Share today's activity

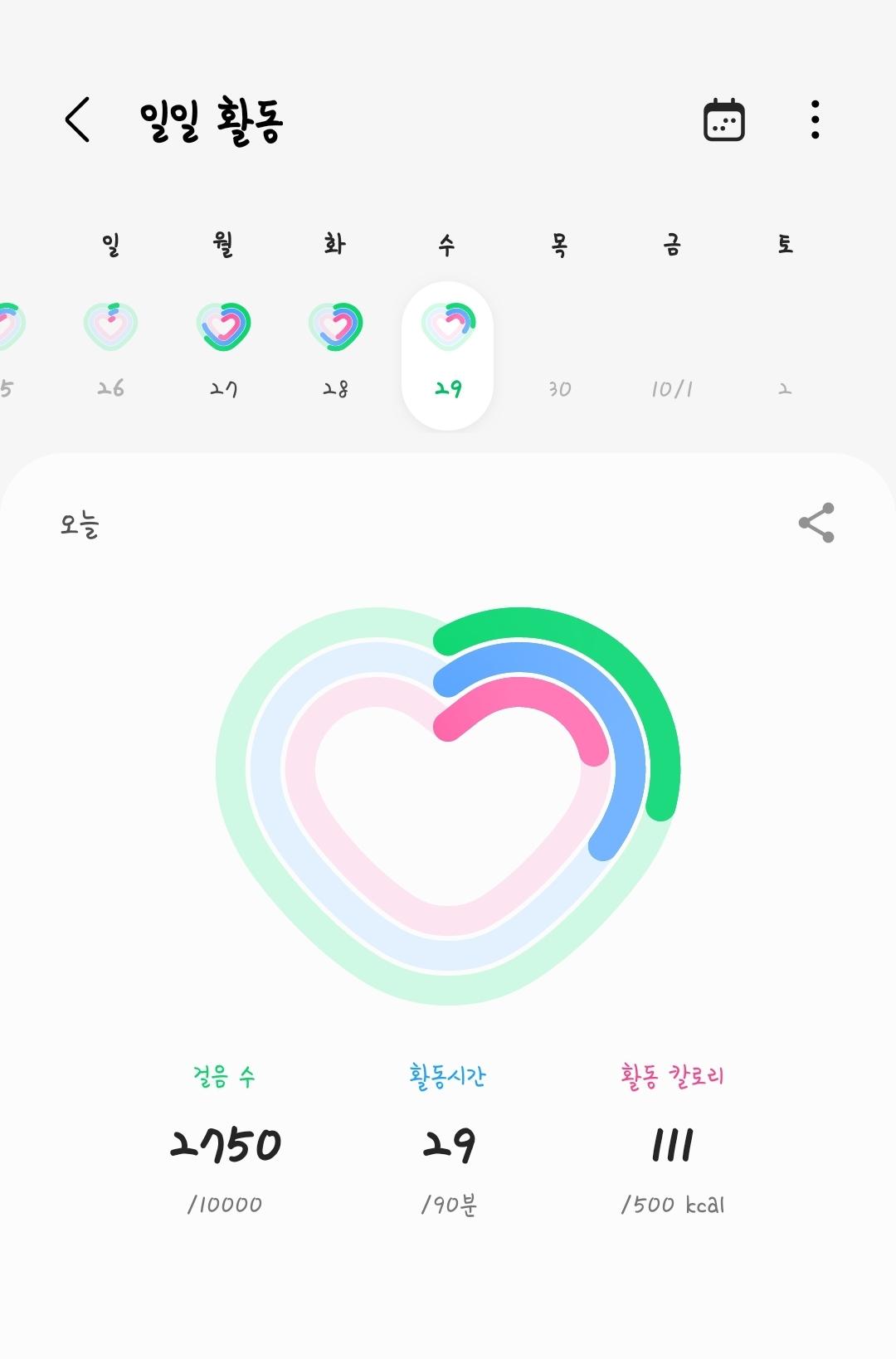coord(816,523)
